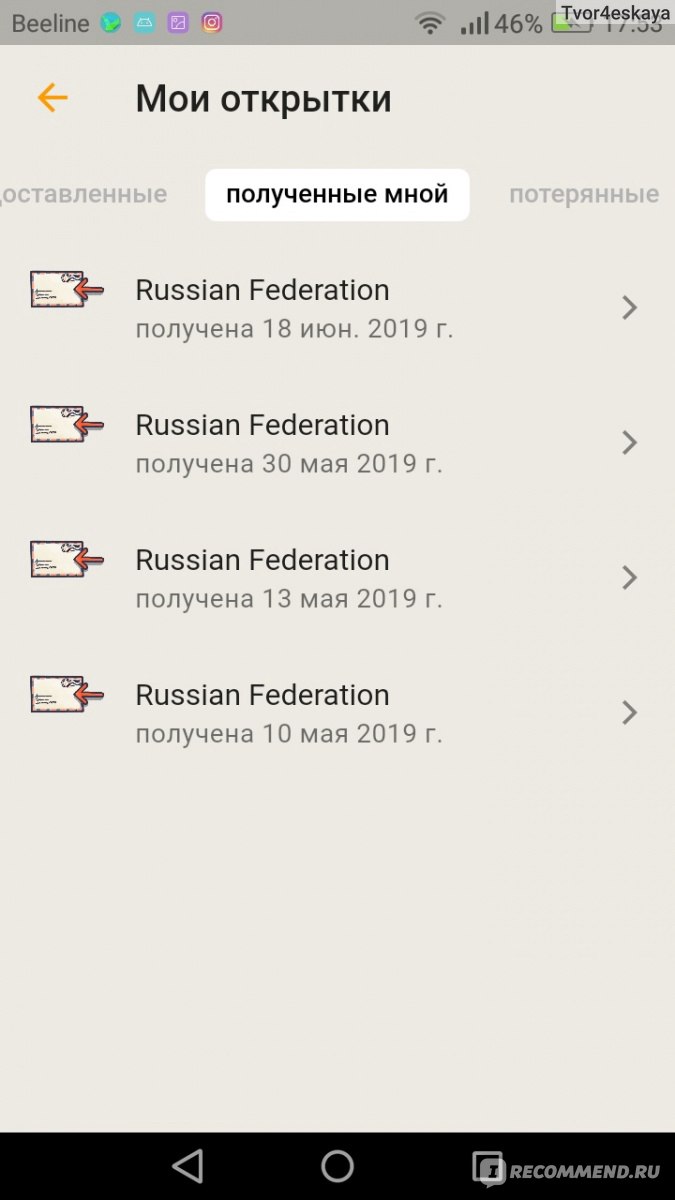
Task: Go back using the orange arrow
Action: pos(52,98)
